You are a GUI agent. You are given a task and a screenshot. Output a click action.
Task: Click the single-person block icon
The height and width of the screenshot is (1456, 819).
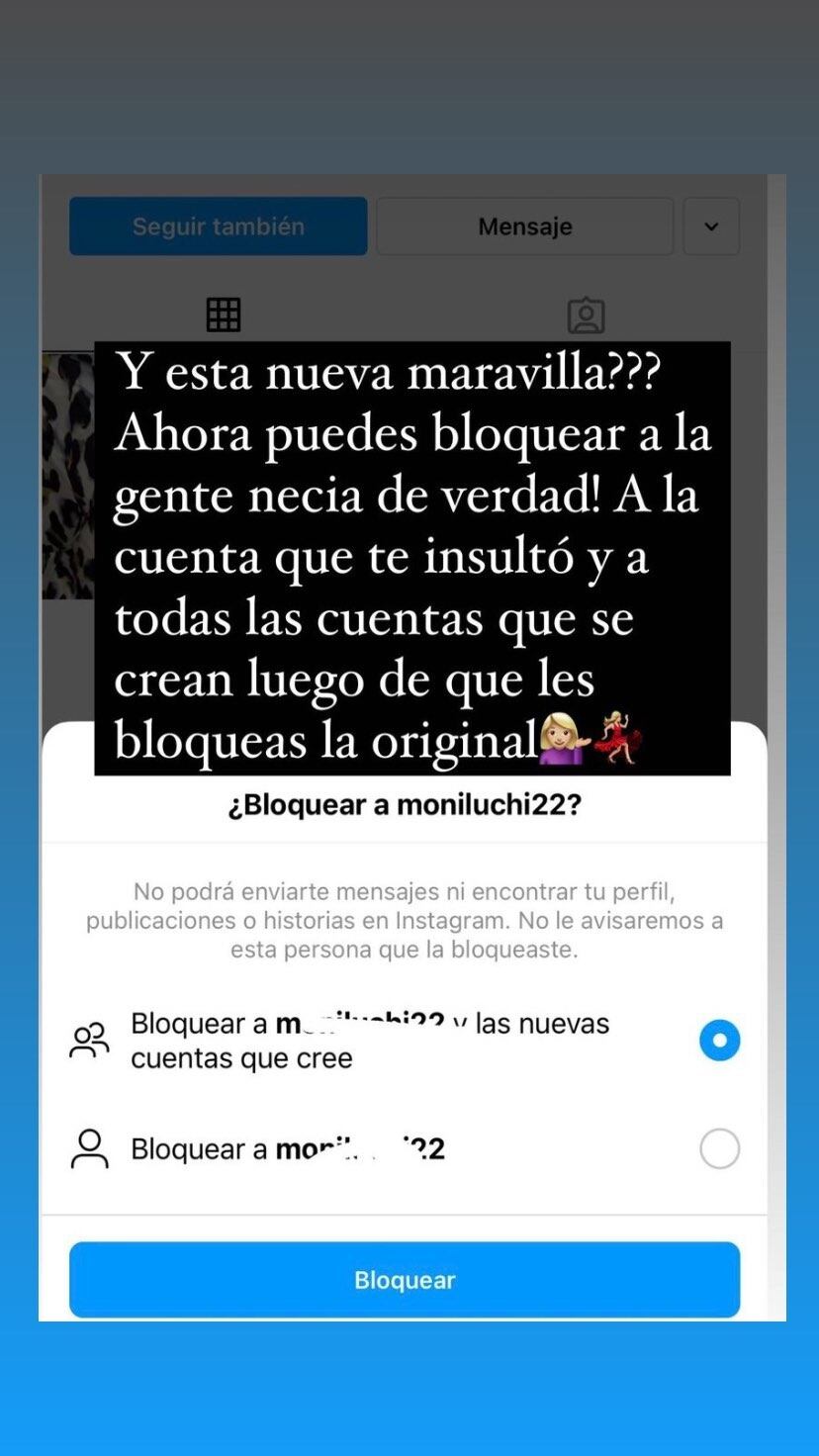pos(89,1148)
